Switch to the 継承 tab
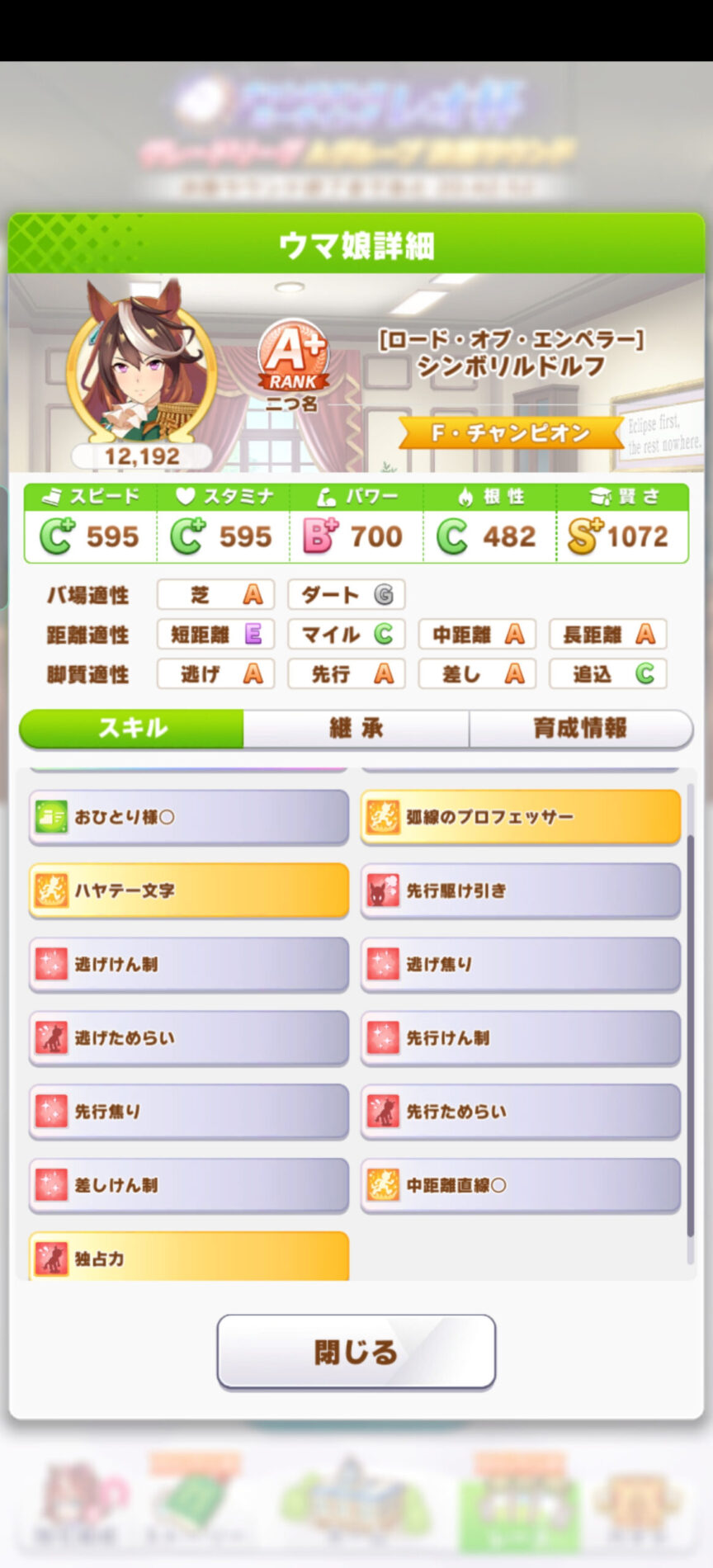The image size is (713, 1568). (356, 729)
